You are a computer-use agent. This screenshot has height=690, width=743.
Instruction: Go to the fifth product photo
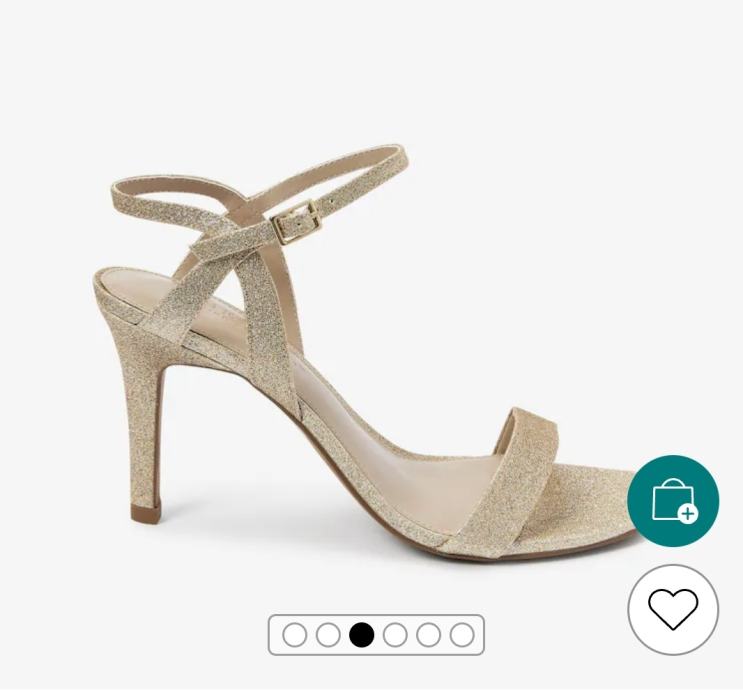click(428, 635)
